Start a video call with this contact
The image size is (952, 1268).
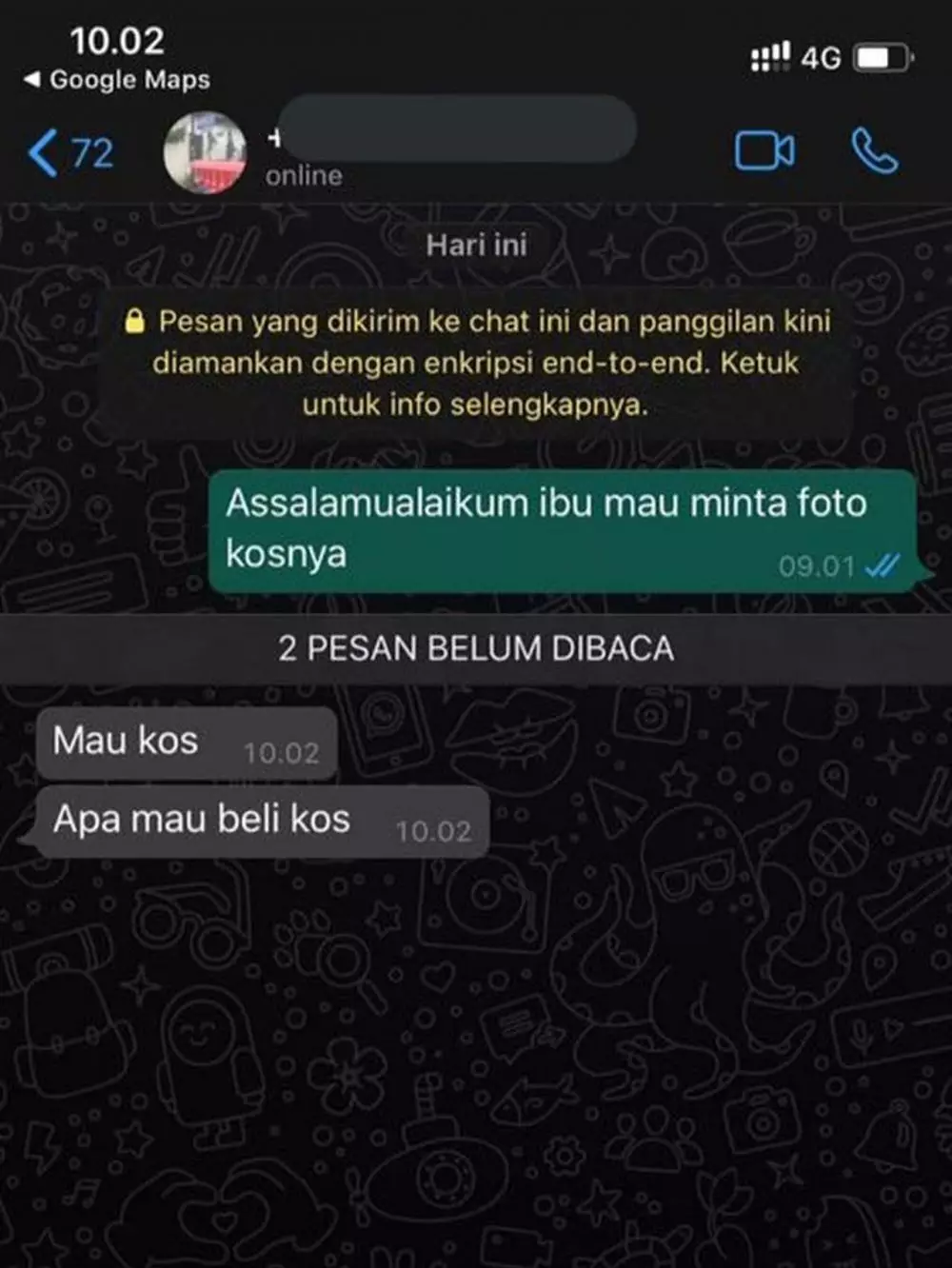tap(764, 151)
